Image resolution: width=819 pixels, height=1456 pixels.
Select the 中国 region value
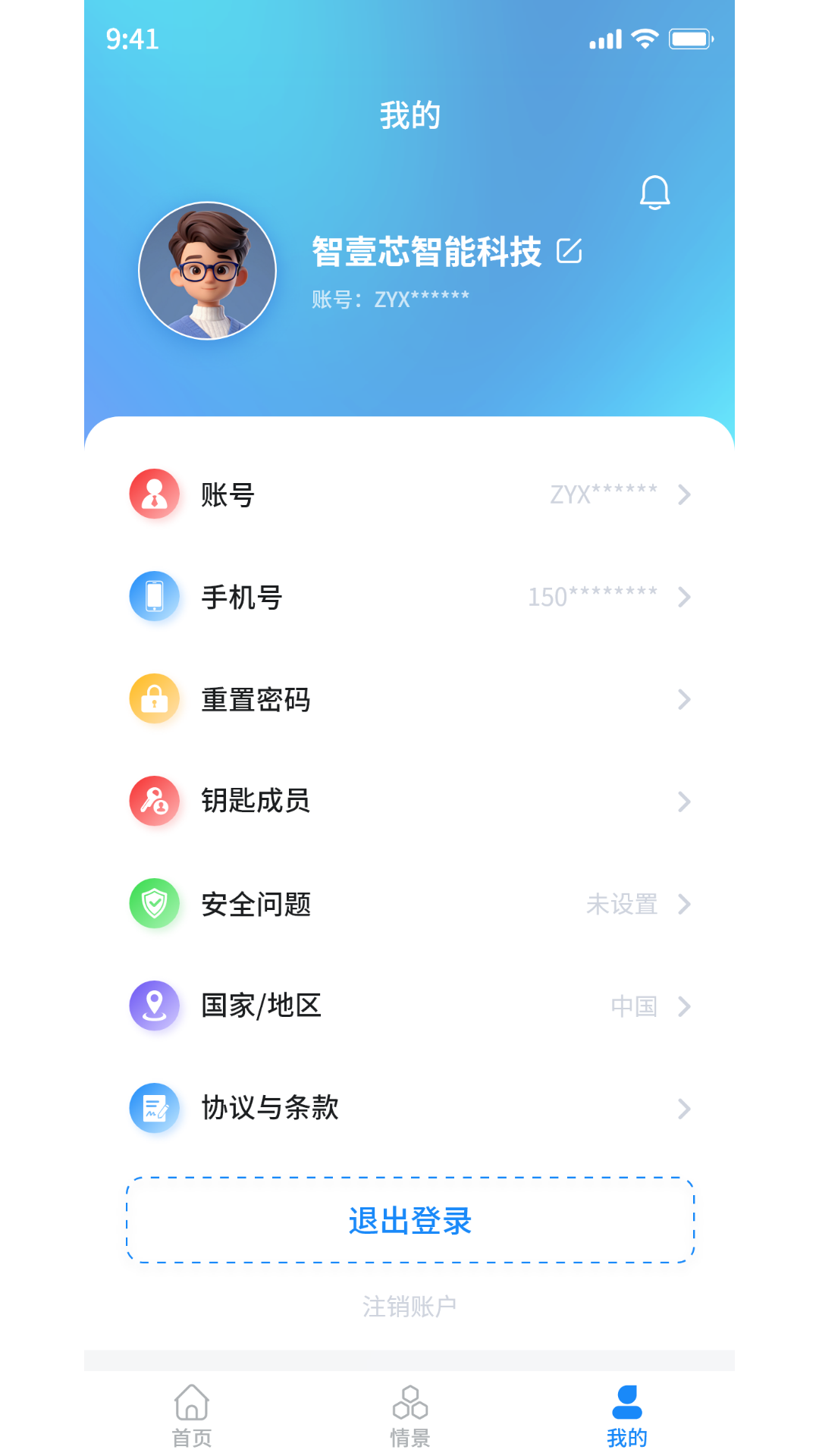click(635, 1006)
